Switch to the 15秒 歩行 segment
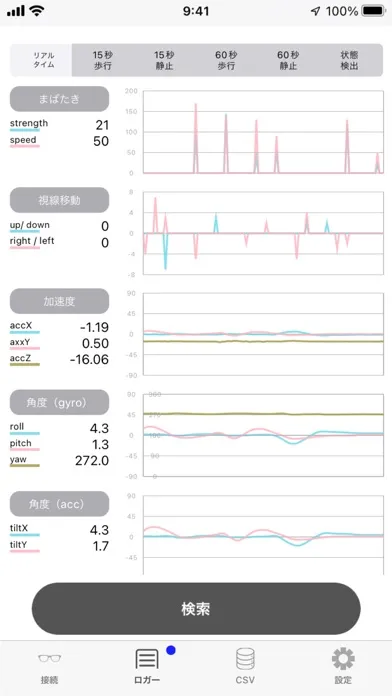392x696 pixels. (103, 60)
